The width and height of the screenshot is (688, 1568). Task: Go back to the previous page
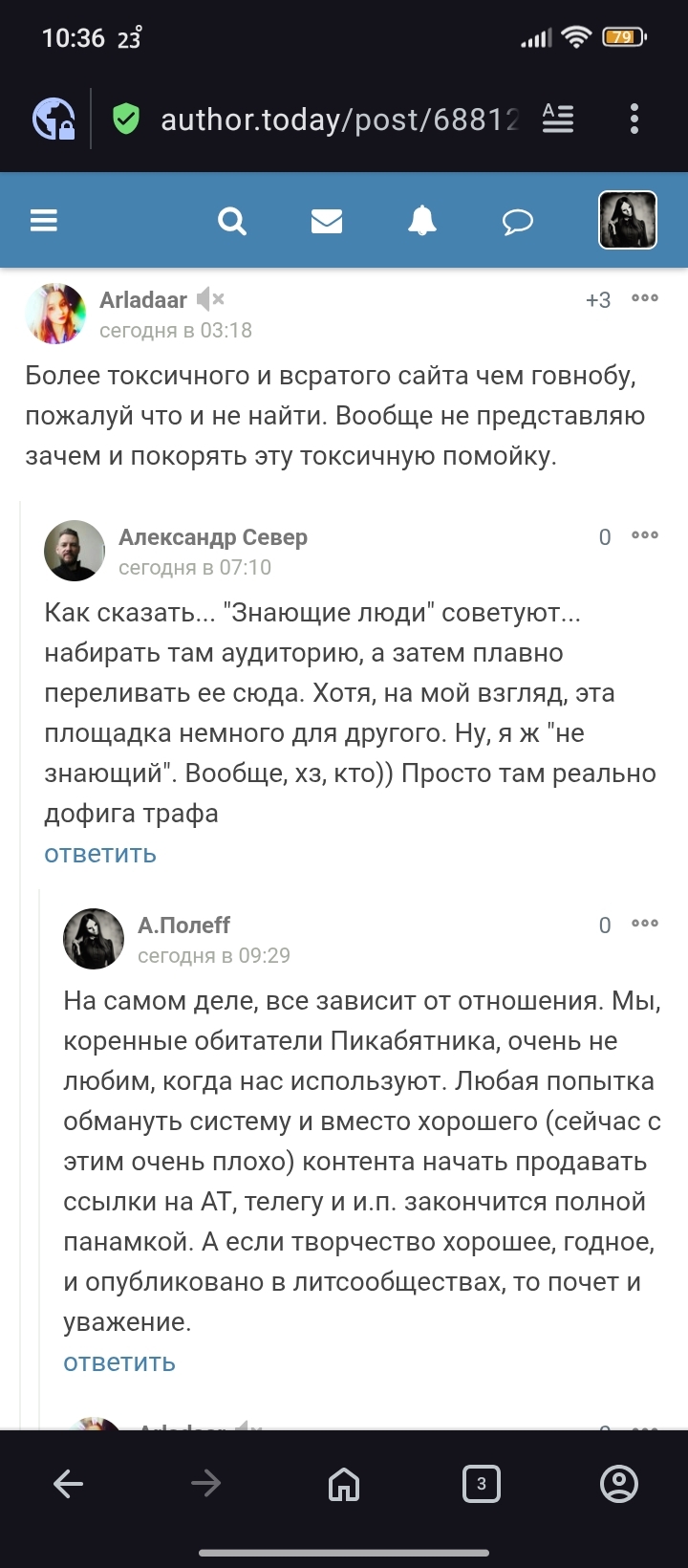pyautogui.click(x=69, y=1484)
